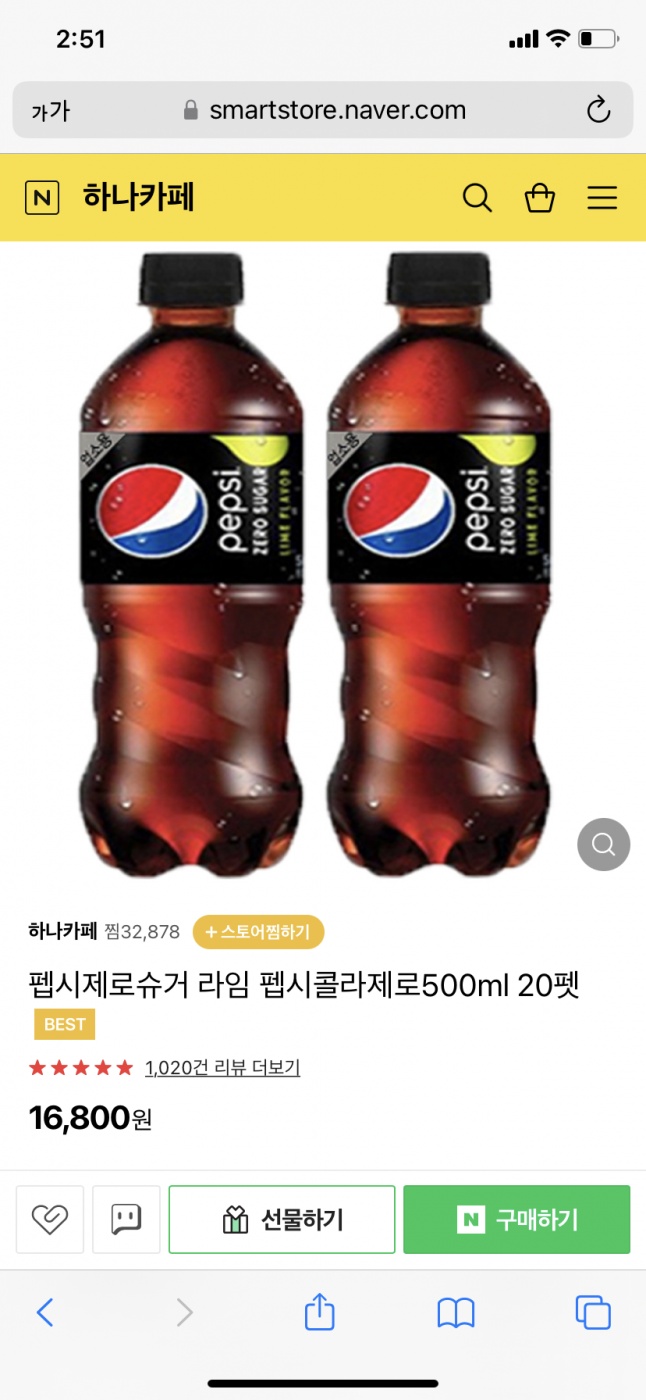Open the shopping cart
646x1400 pixels.
tap(540, 198)
